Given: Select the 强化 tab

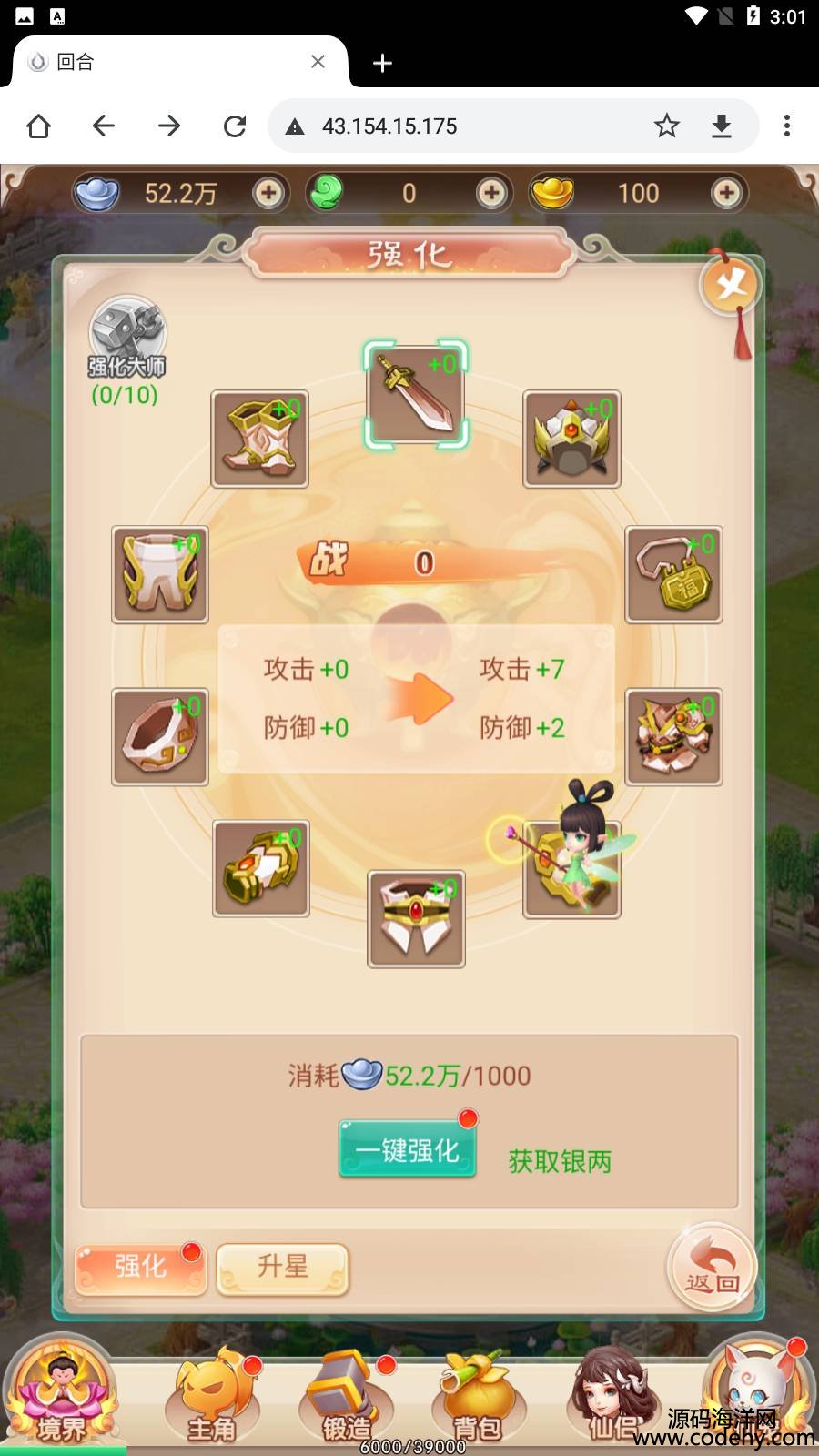Looking at the screenshot, I should 140,1268.
